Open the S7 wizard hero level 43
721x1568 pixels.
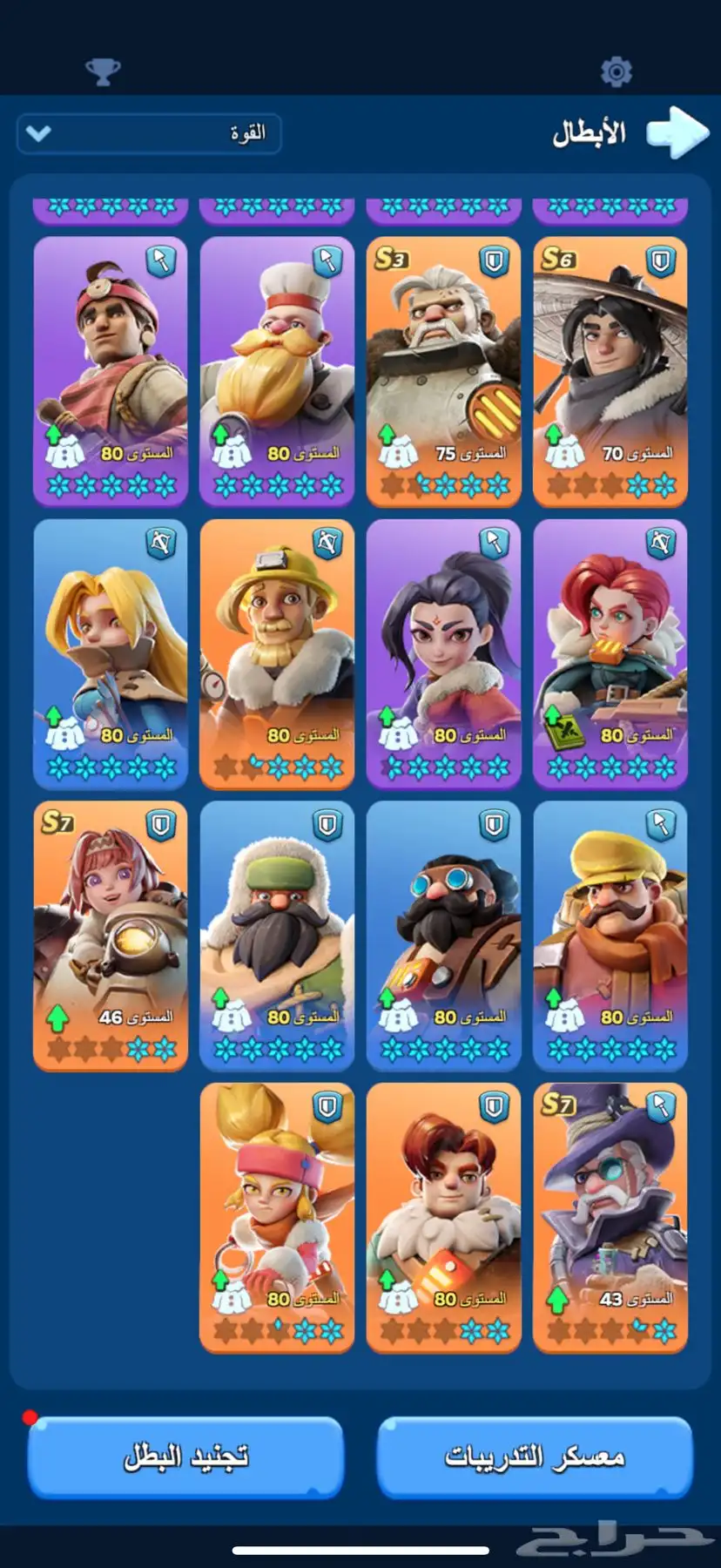[610, 1217]
